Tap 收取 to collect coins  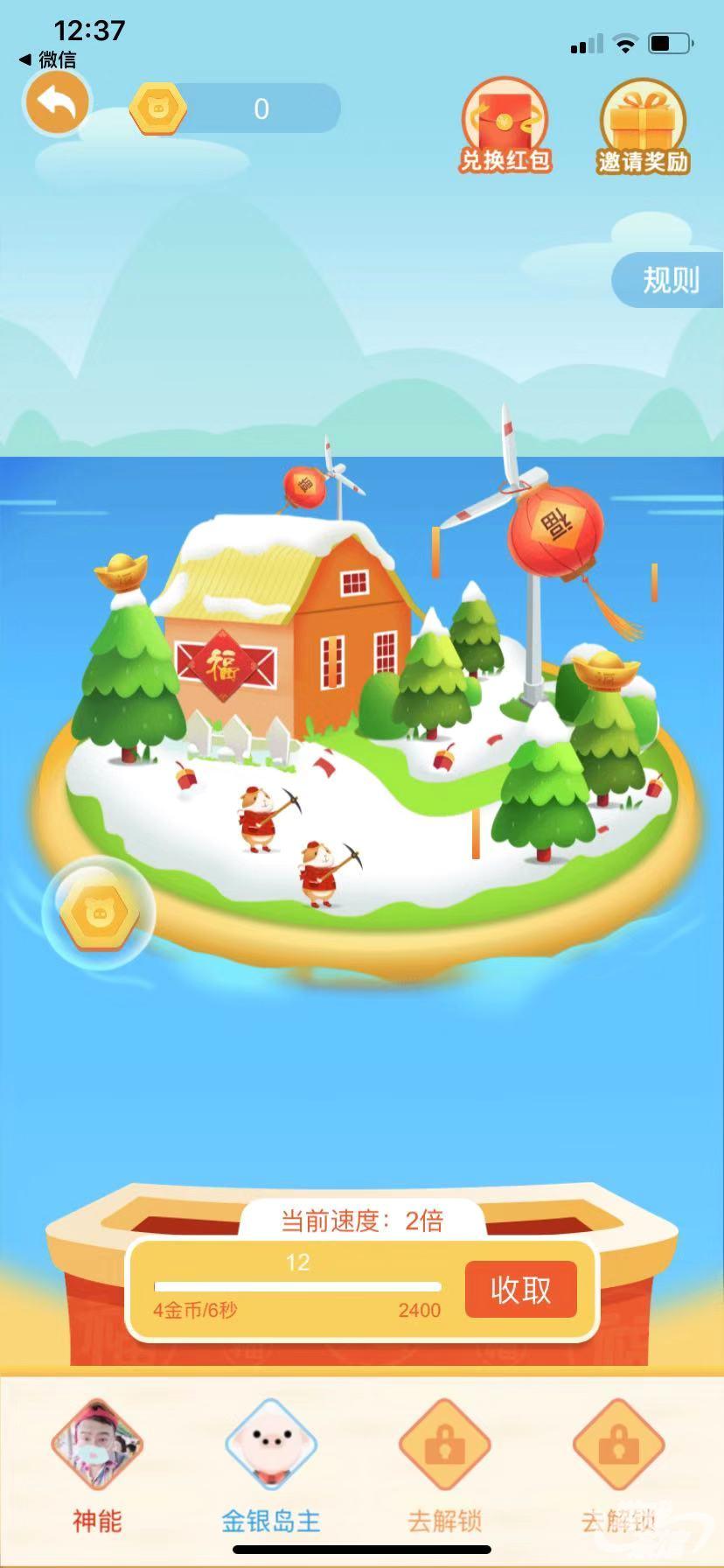(x=520, y=1289)
